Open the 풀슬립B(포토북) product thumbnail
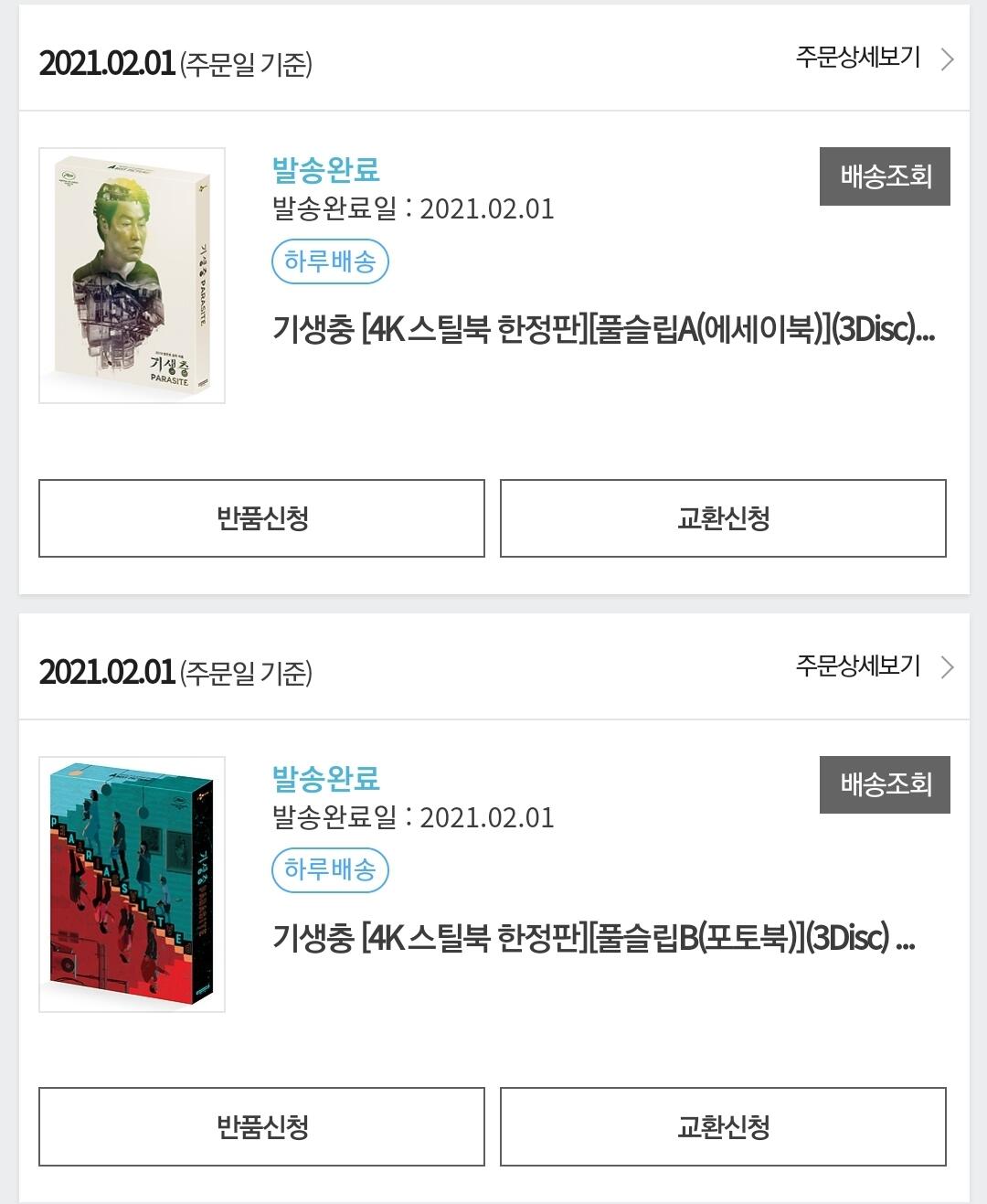Screen dimensions: 987x1204 point(132,884)
